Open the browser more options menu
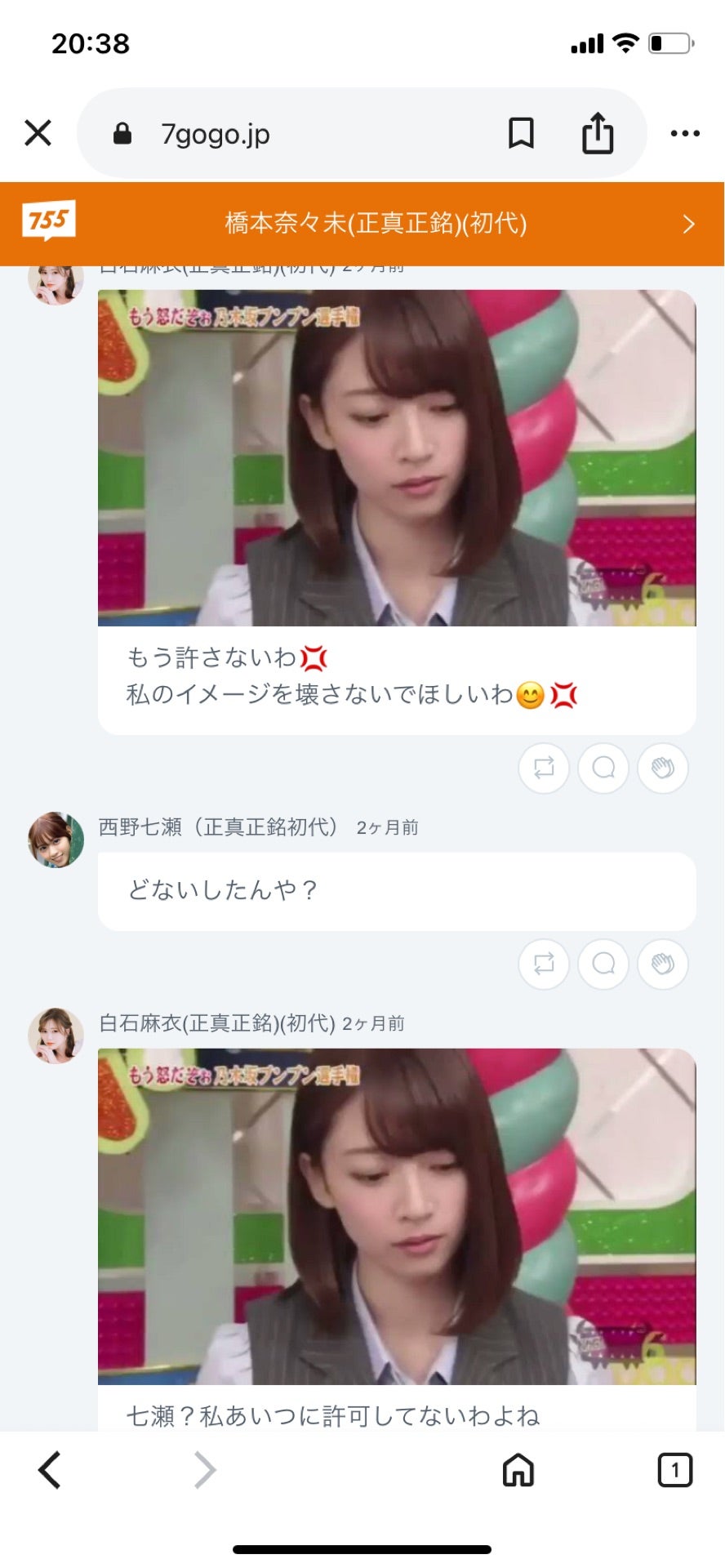725x1568 pixels. (684, 133)
